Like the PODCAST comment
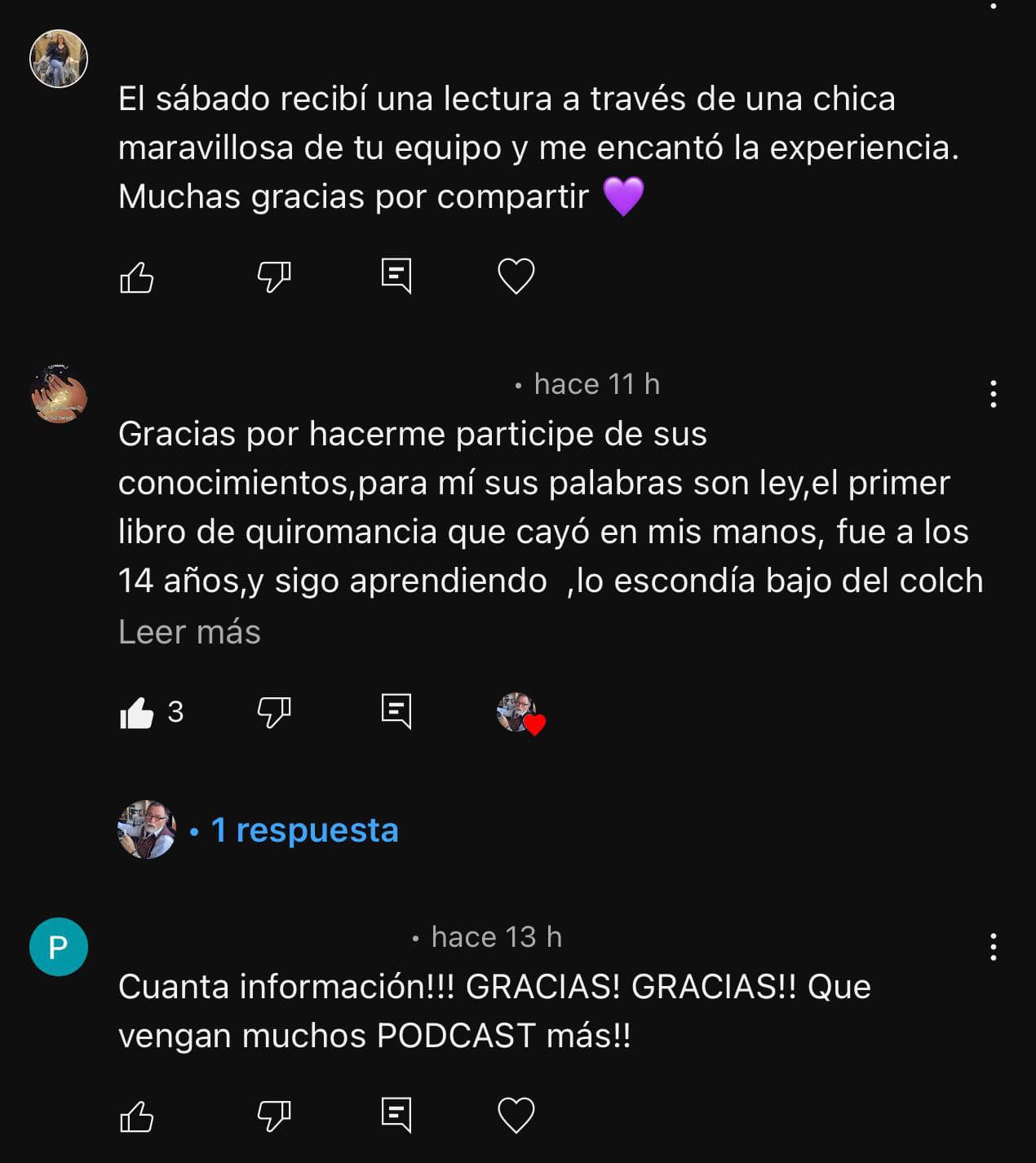 pos(136,1116)
